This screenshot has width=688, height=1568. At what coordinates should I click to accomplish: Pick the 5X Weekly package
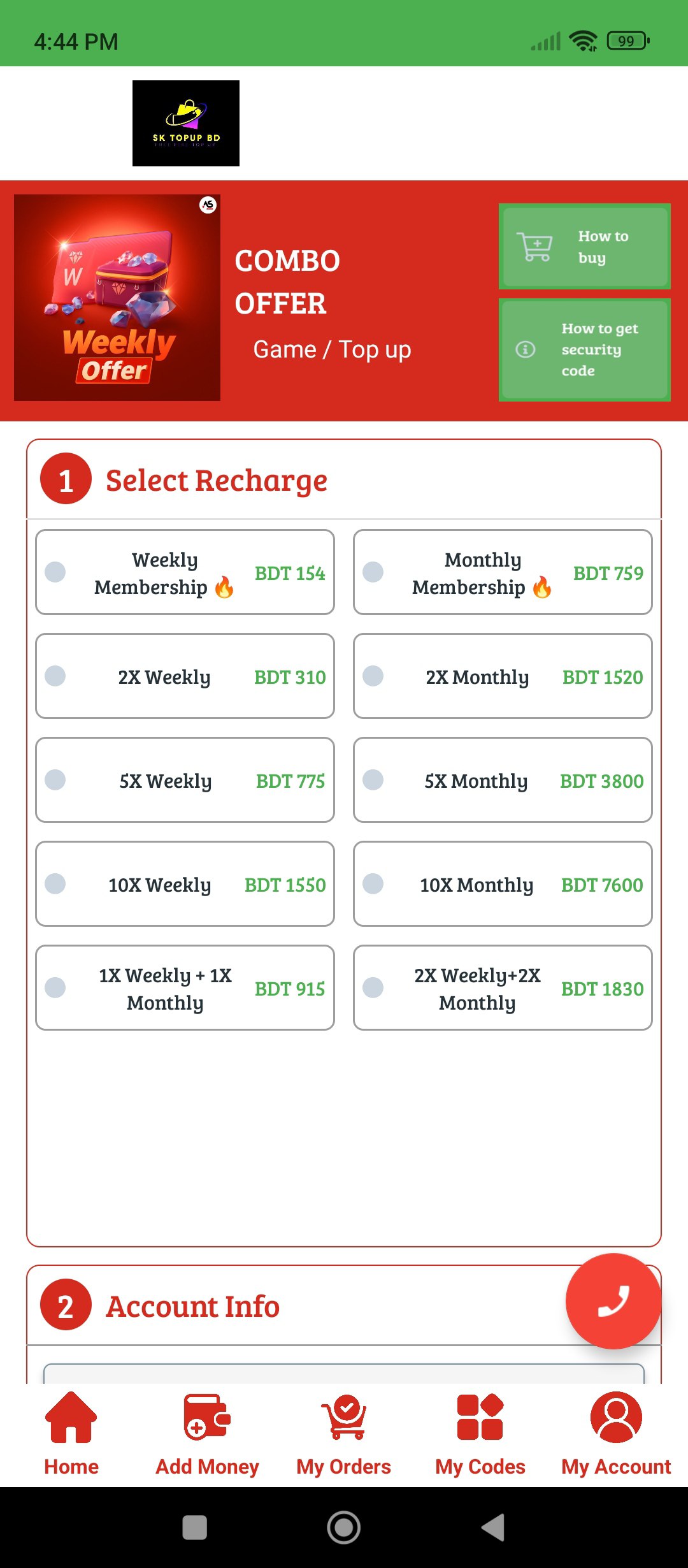(185, 780)
